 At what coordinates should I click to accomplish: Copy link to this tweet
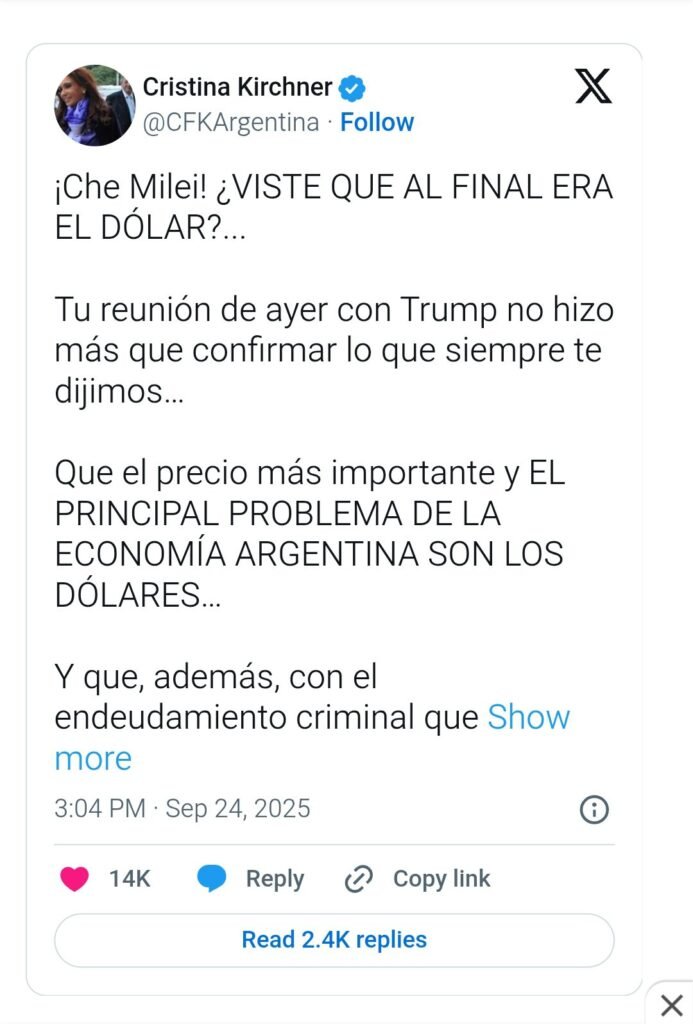point(418,879)
